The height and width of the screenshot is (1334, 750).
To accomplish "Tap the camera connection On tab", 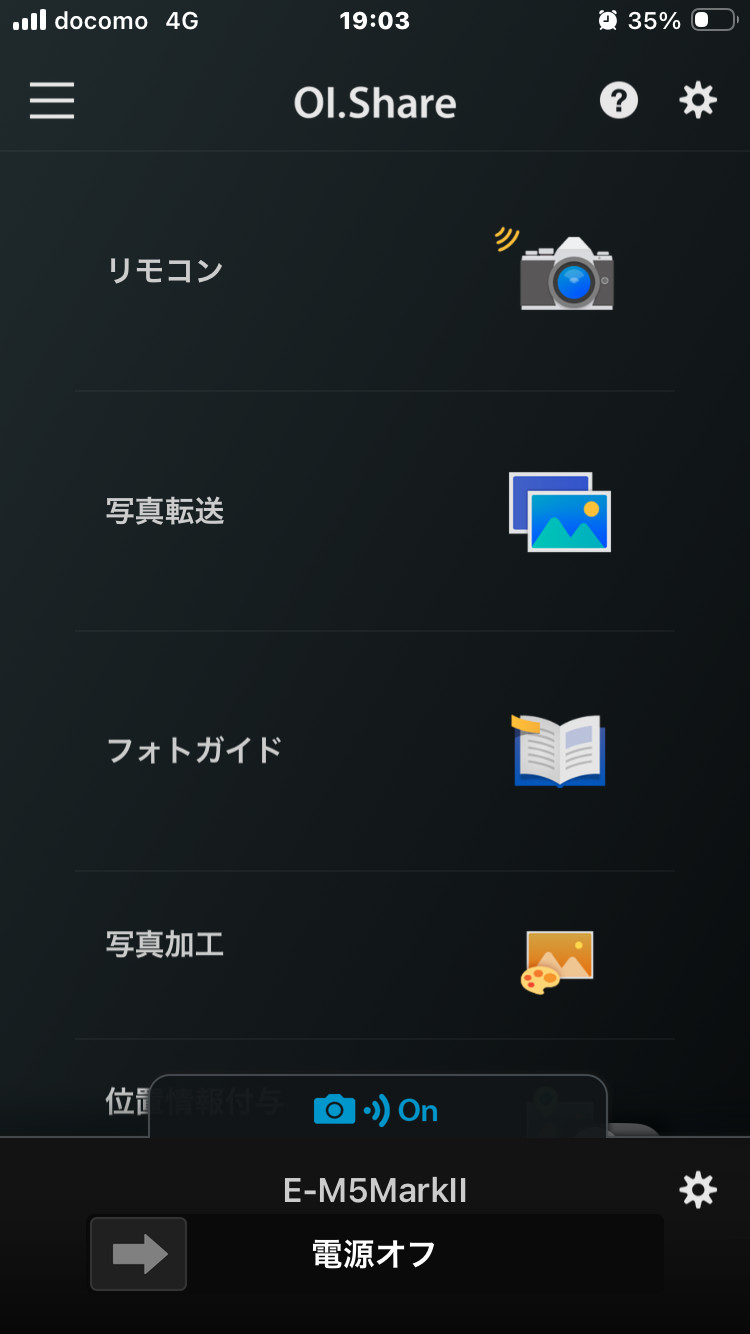I will pos(377,1109).
